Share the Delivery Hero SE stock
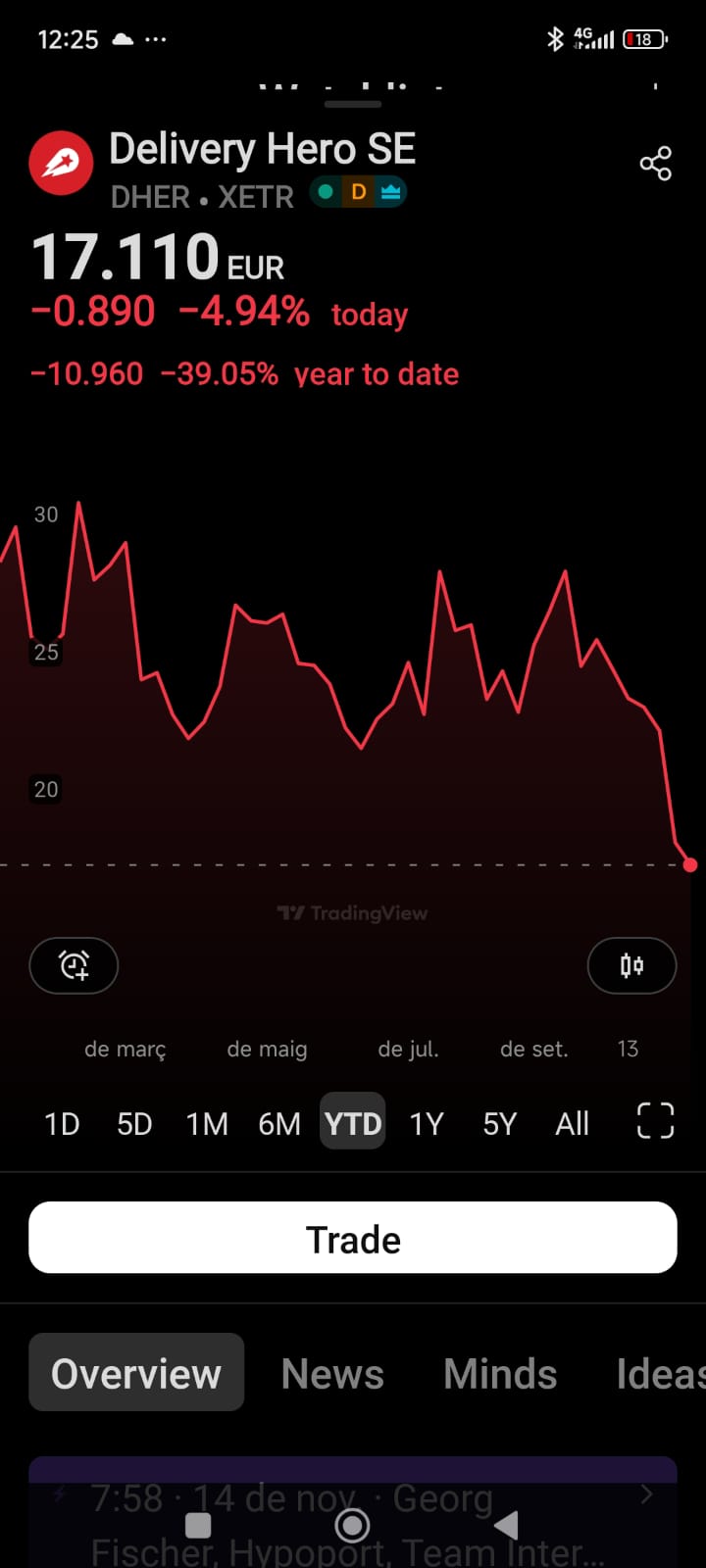 [655, 164]
